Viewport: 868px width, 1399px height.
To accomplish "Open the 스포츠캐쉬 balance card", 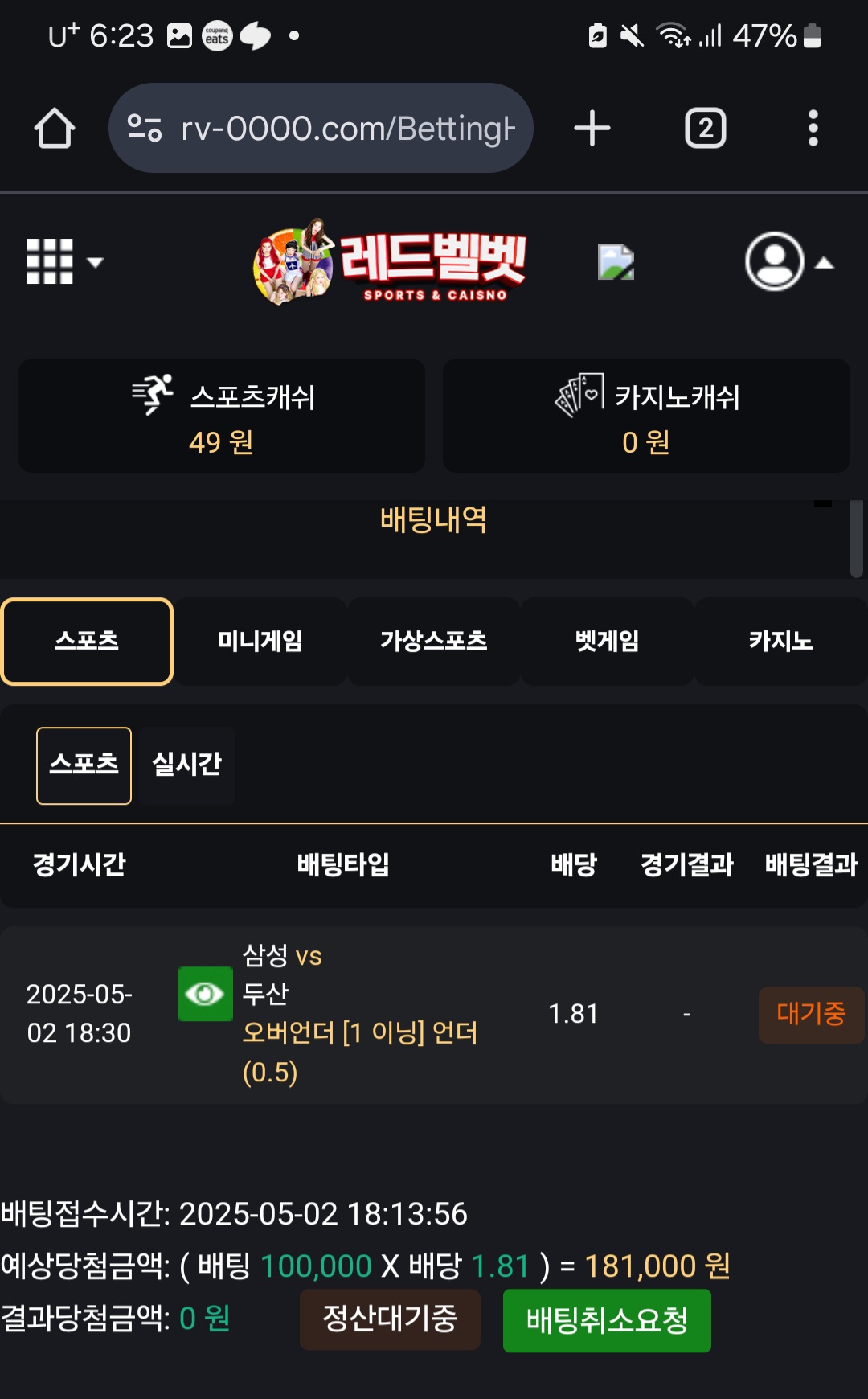I will 222,416.
